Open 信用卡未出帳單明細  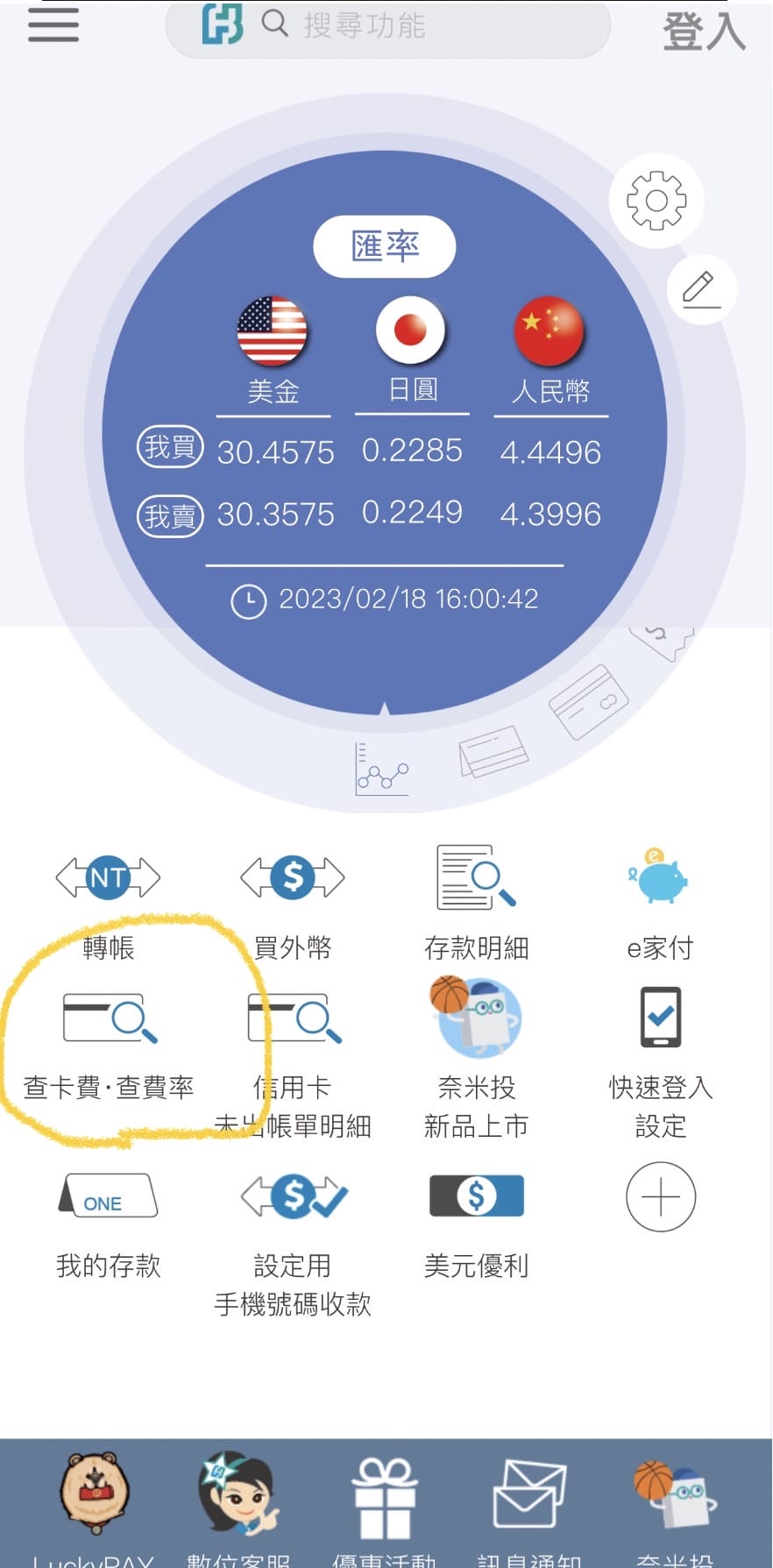pos(293,1061)
